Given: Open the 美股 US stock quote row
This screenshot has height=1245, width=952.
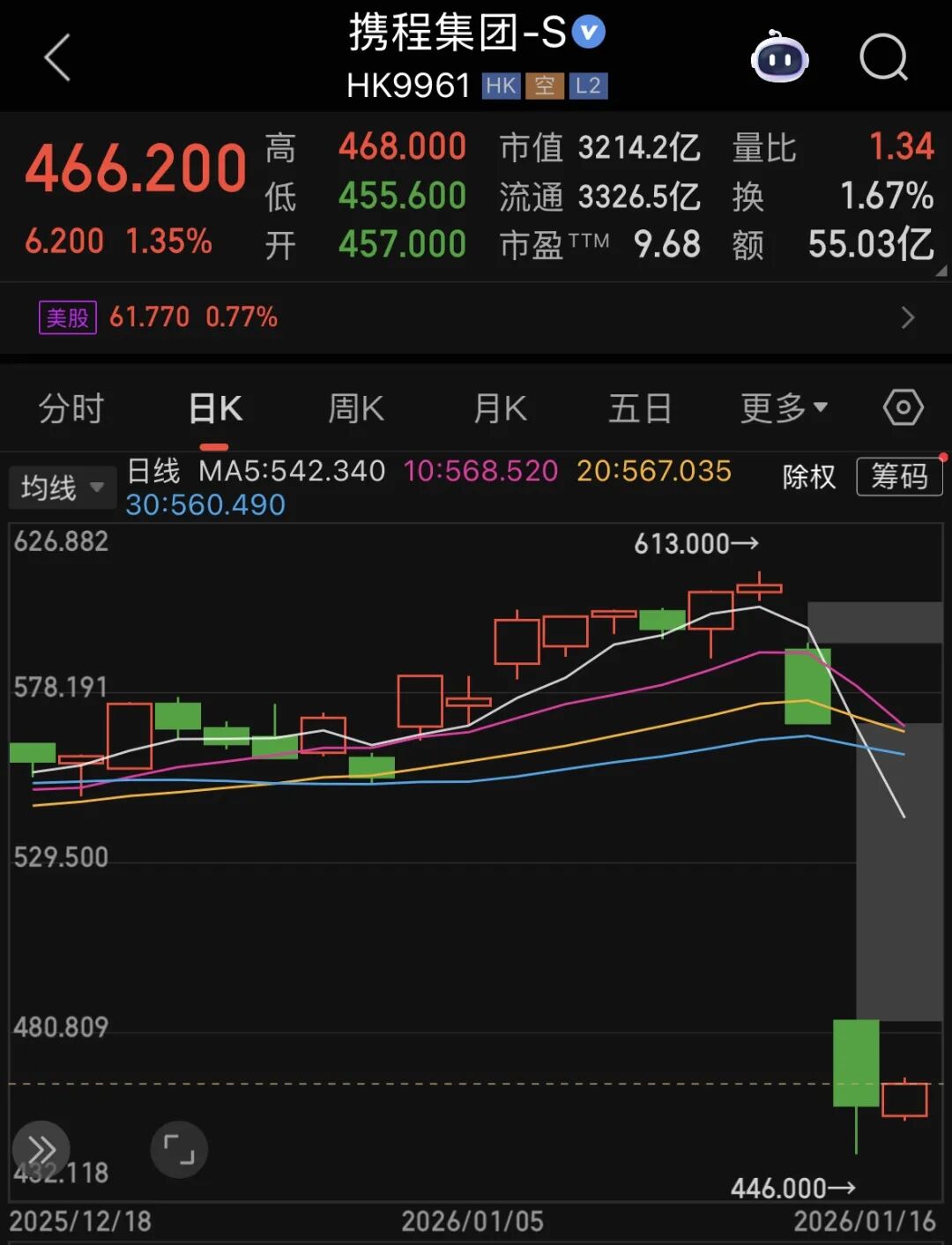Looking at the screenshot, I should coord(476,317).
